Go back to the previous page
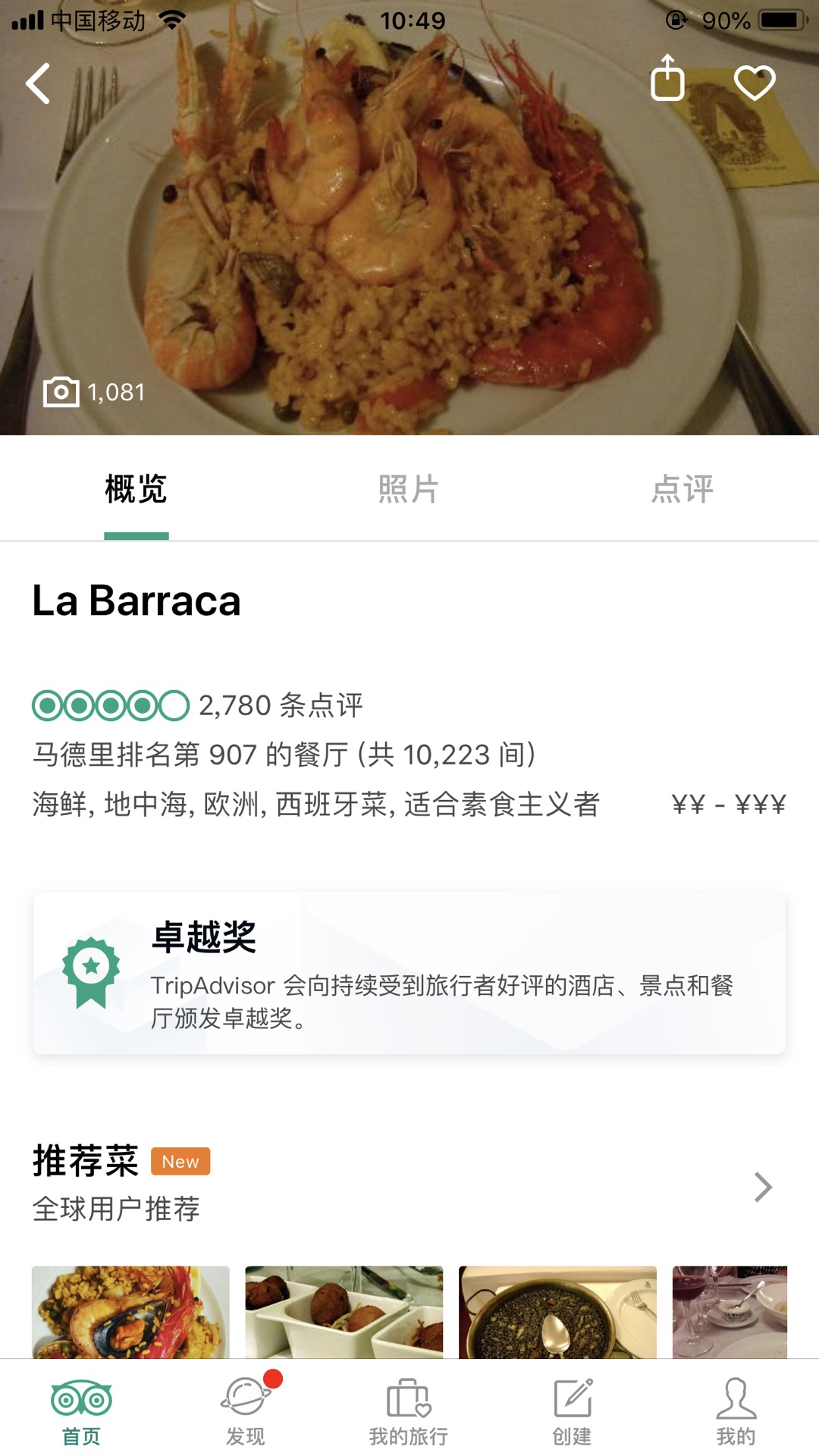The height and width of the screenshot is (1456, 819). click(38, 83)
